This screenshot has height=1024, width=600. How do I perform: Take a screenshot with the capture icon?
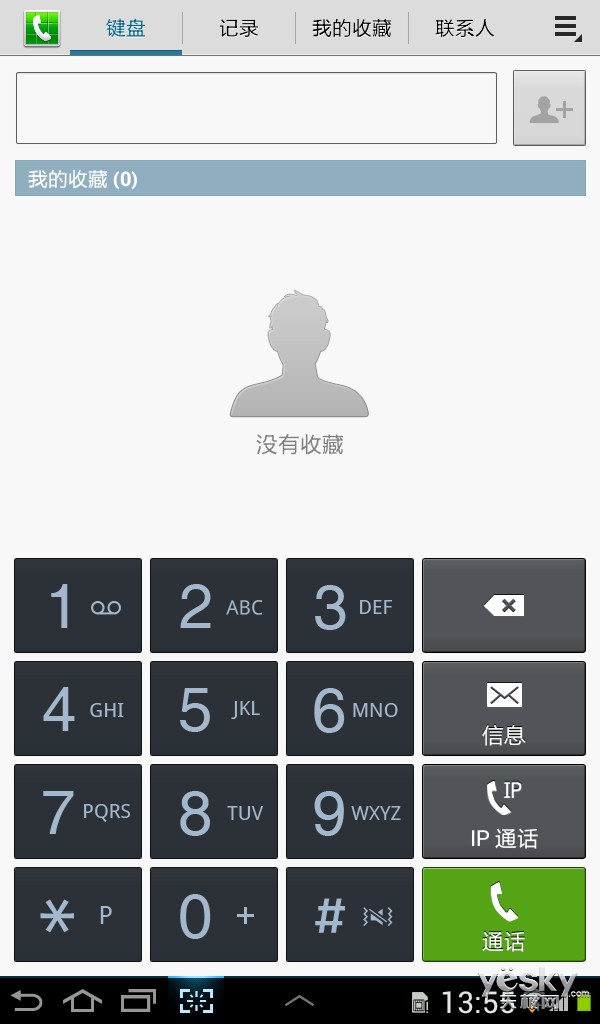coord(196,1000)
